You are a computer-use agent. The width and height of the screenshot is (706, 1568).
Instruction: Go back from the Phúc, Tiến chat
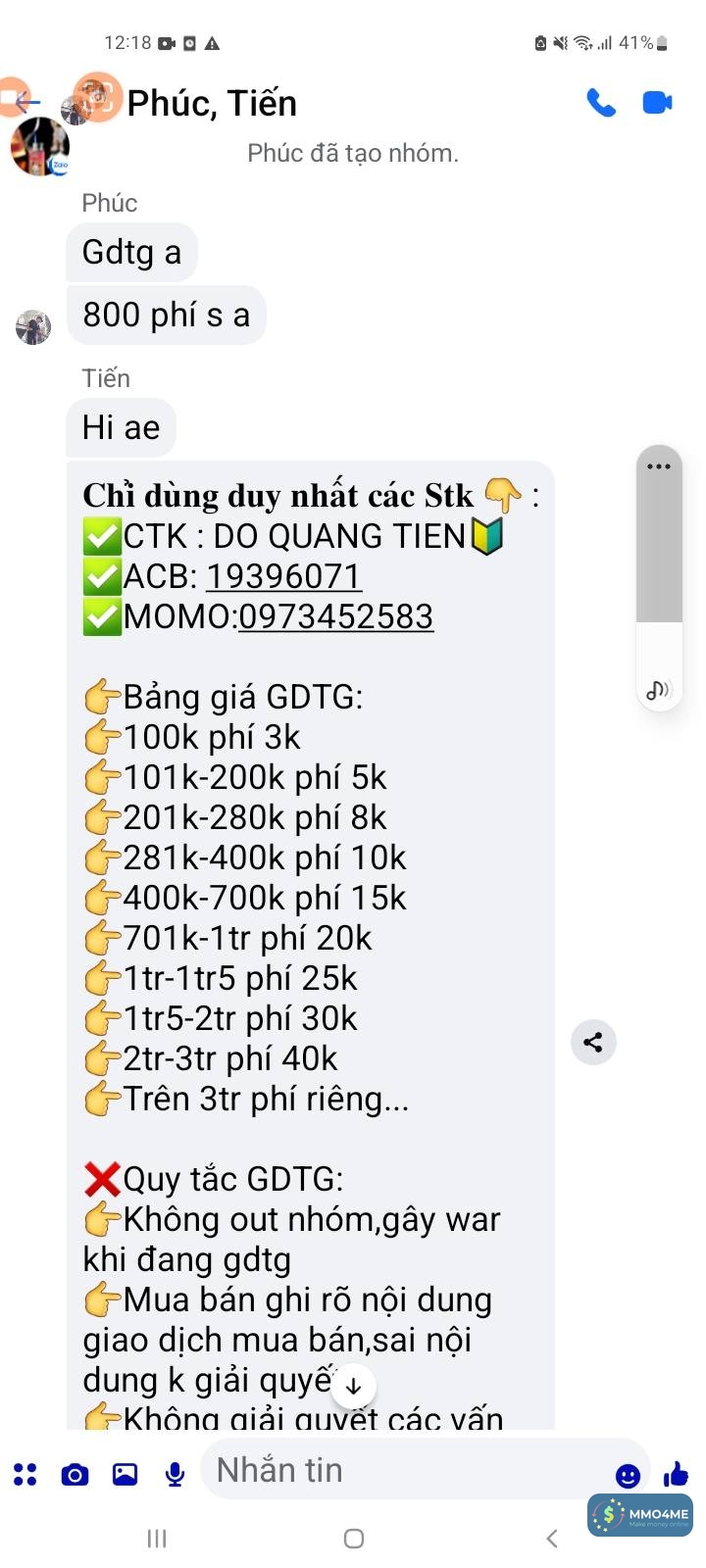pos(26,101)
